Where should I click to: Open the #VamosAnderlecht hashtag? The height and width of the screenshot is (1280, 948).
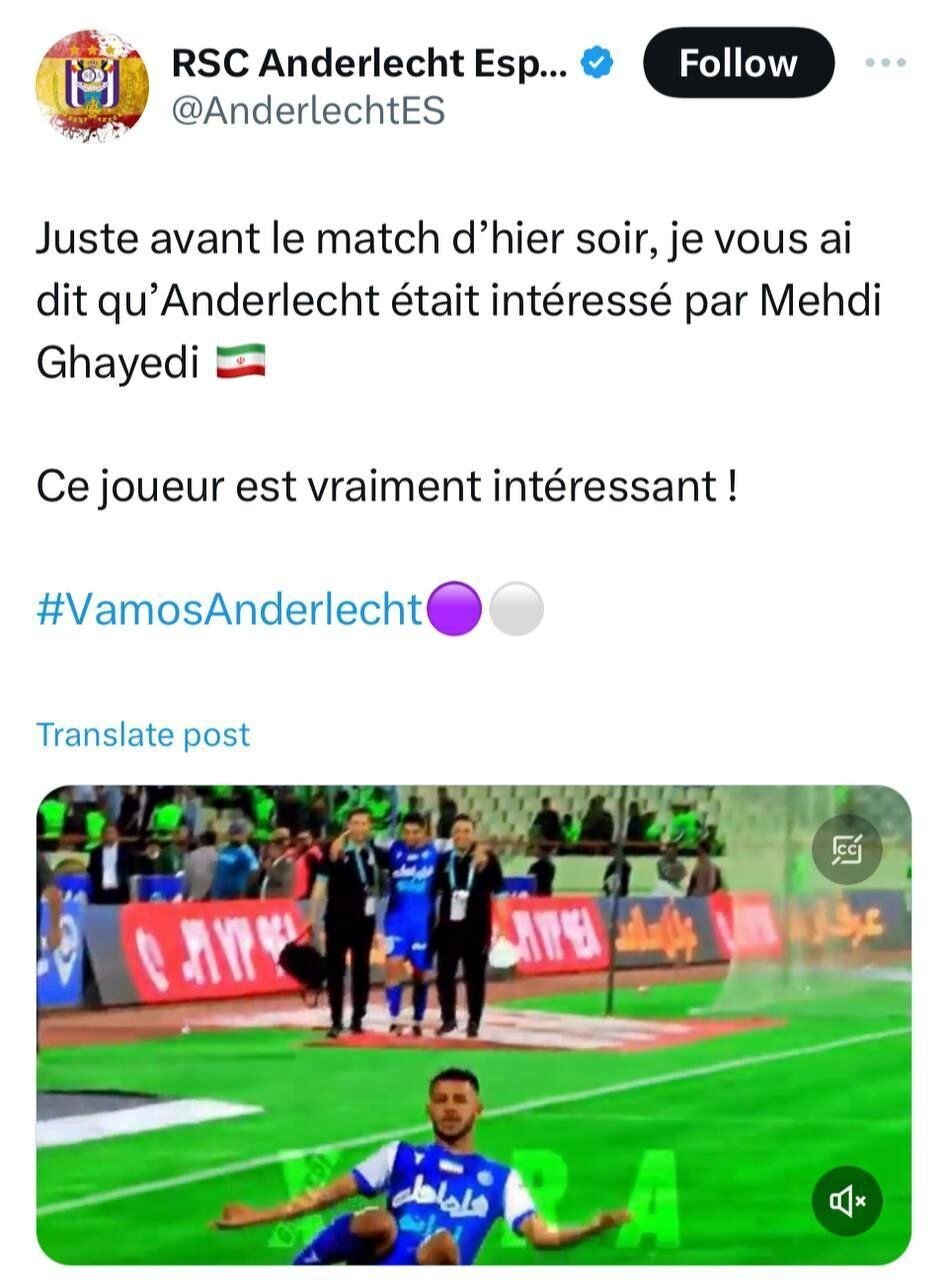pyautogui.click(x=229, y=608)
